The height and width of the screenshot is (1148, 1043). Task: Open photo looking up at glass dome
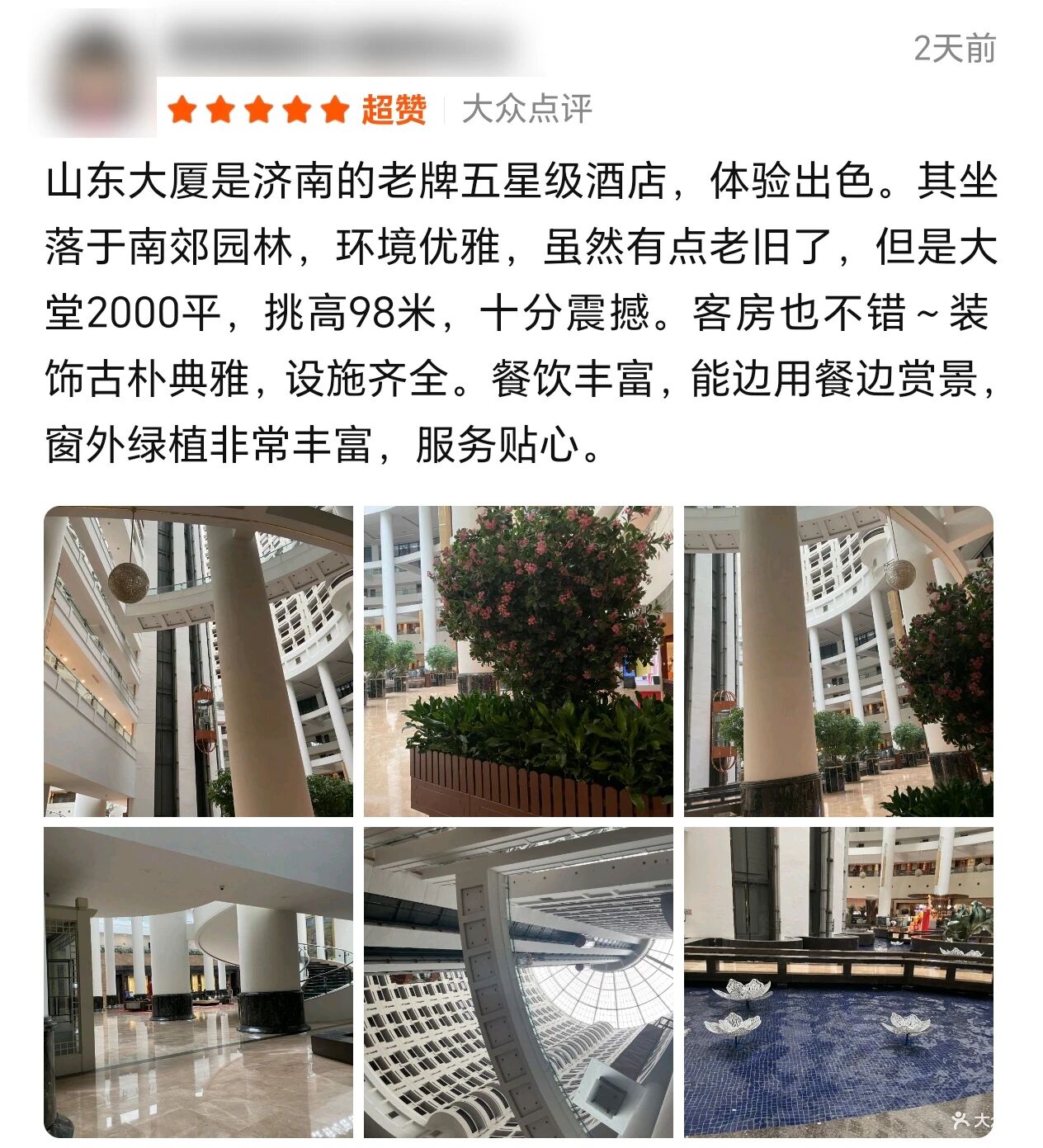pyautogui.click(x=518, y=982)
